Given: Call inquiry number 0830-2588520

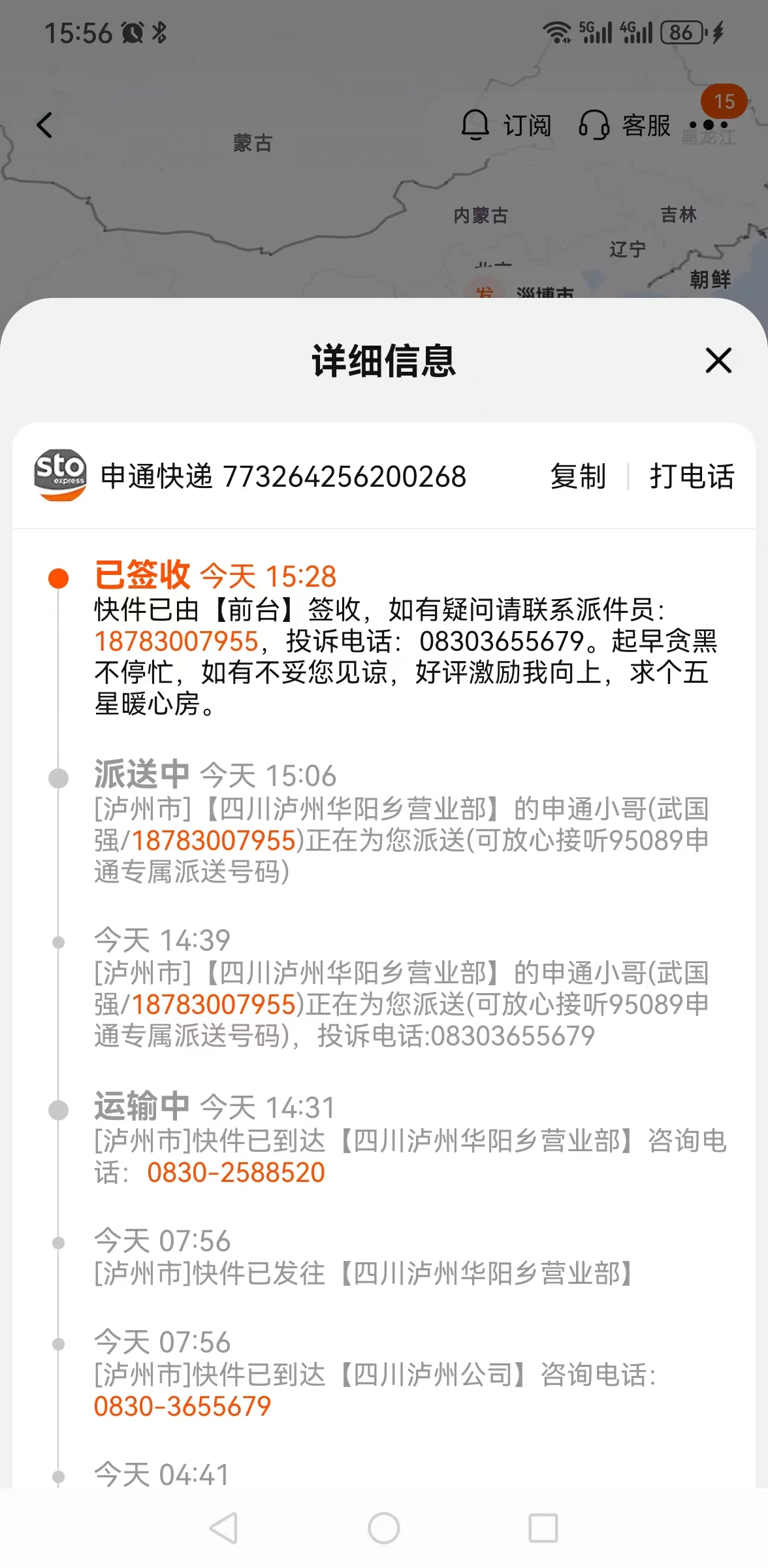Looking at the screenshot, I should click(x=236, y=1173).
